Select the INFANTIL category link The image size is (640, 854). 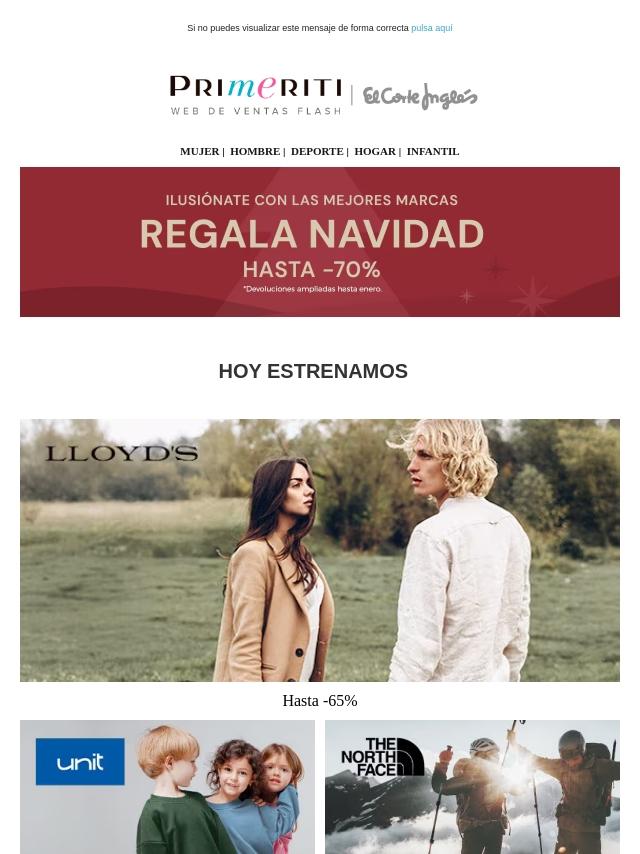pos(432,151)
